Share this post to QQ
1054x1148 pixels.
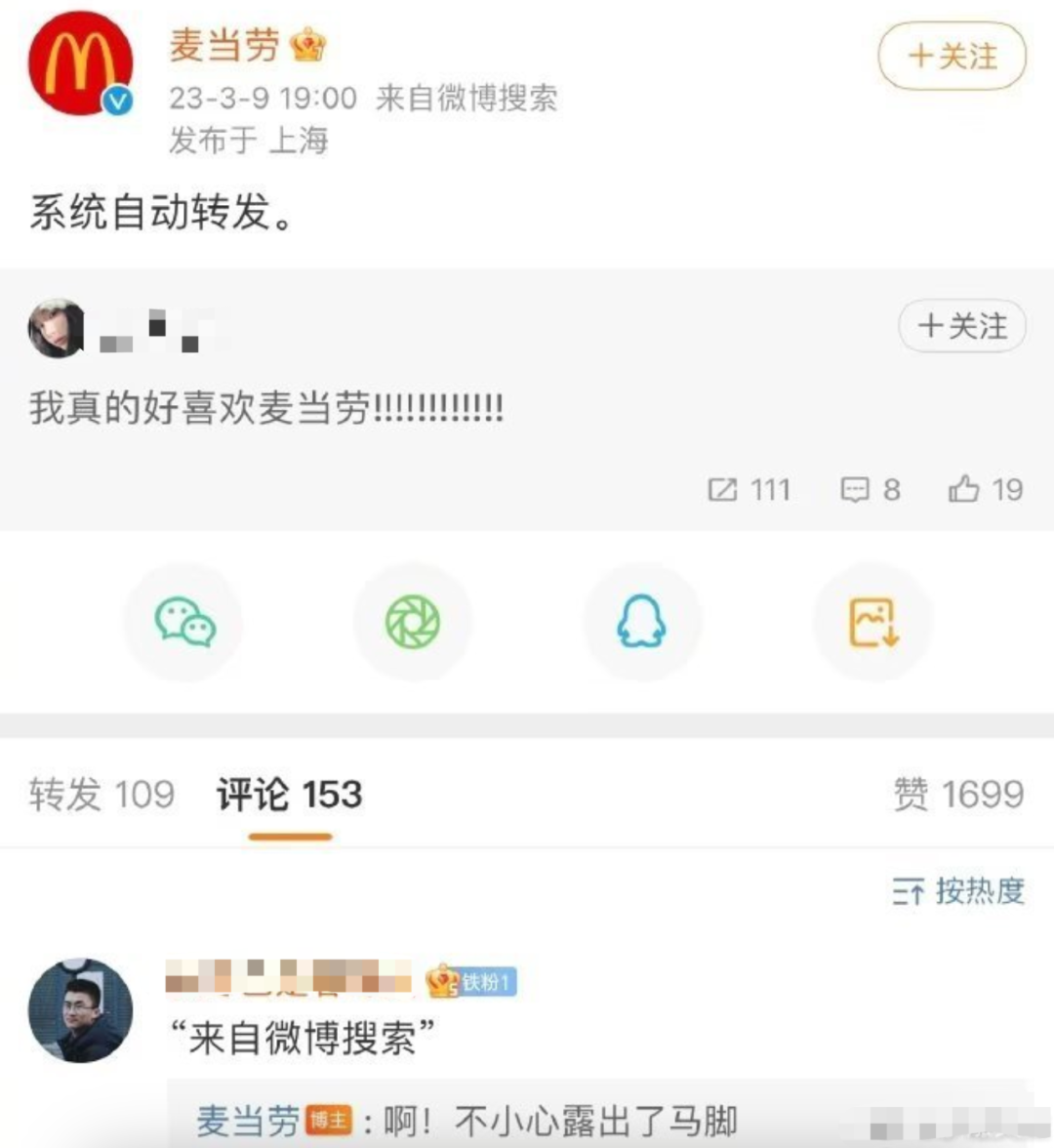[x=641, y=622]
